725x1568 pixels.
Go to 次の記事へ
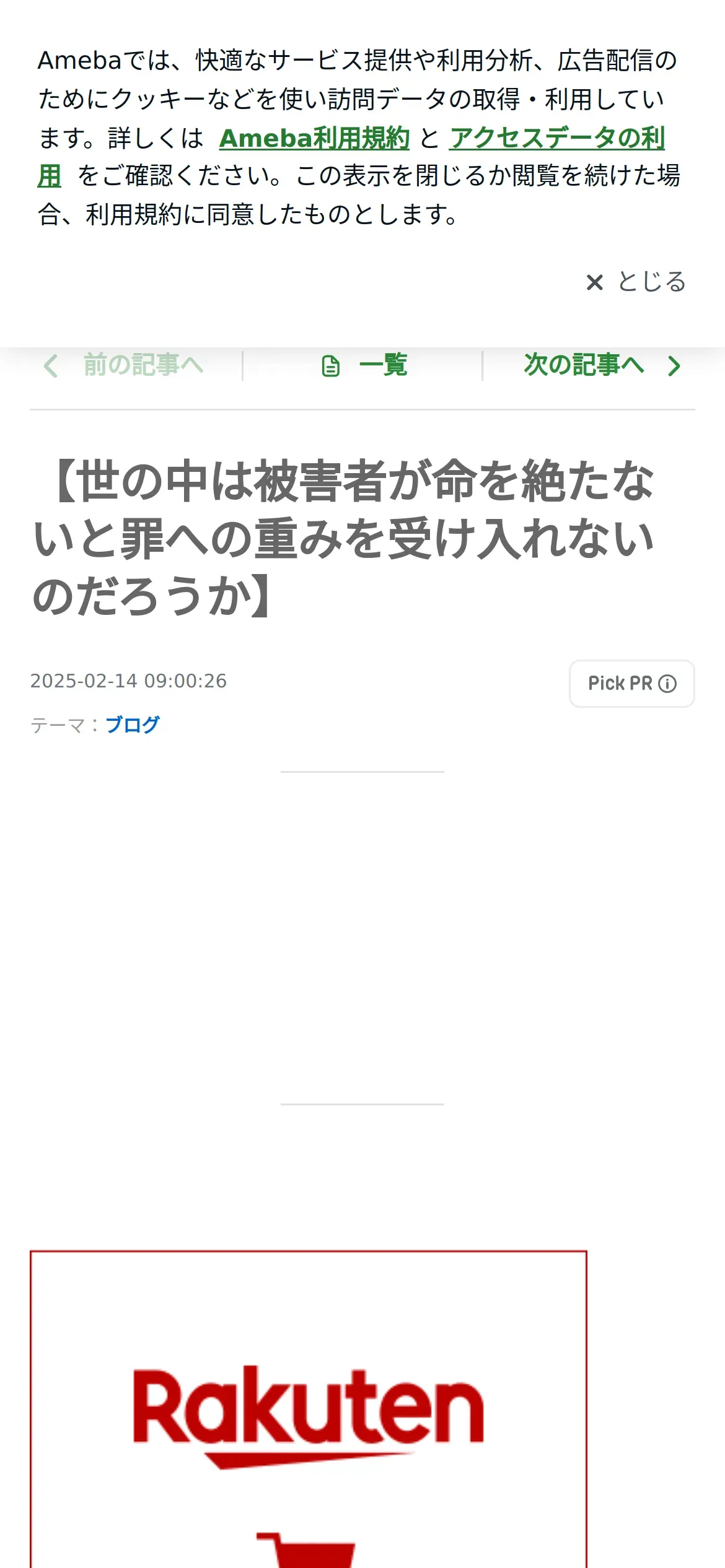pyautogui.click(x=602, y=365)
